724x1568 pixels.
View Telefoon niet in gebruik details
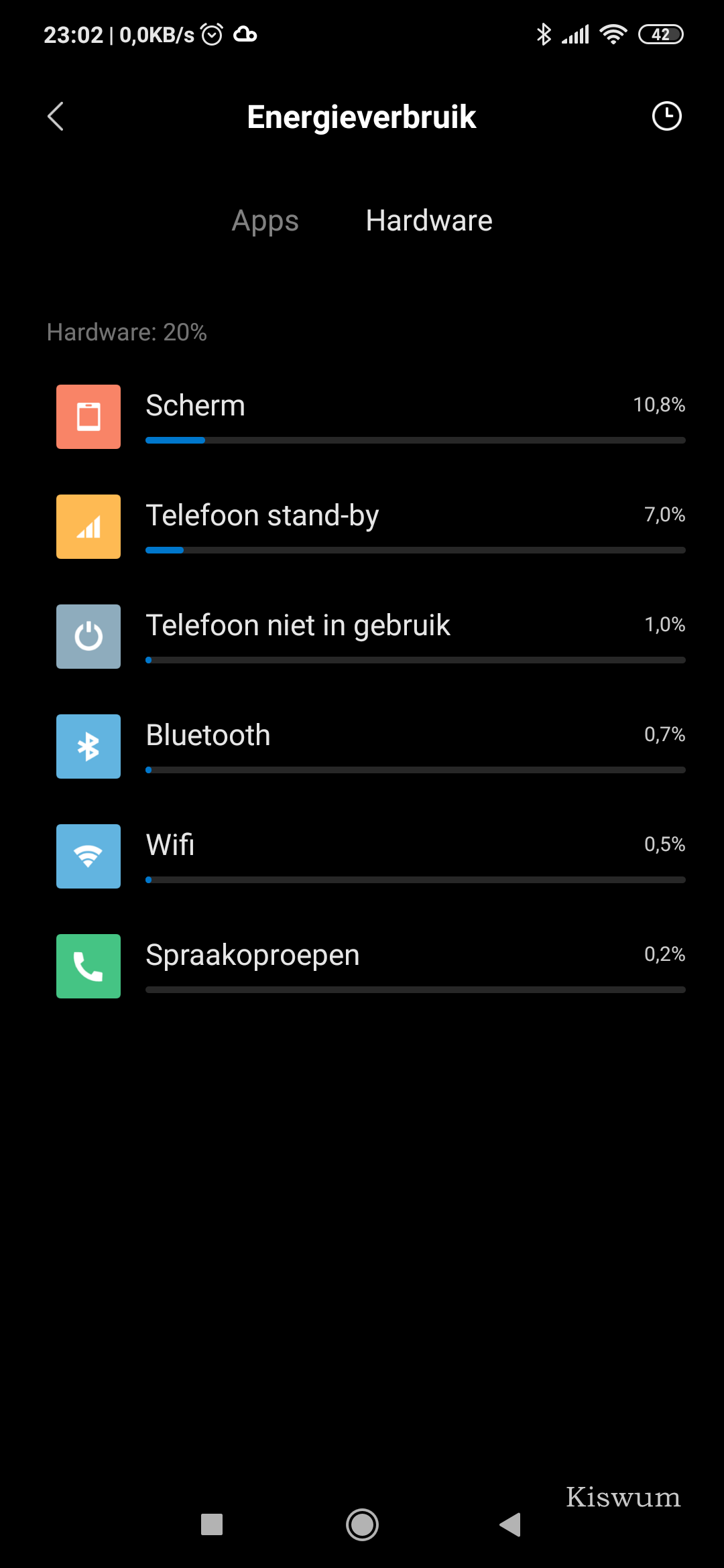click(362, 637)
